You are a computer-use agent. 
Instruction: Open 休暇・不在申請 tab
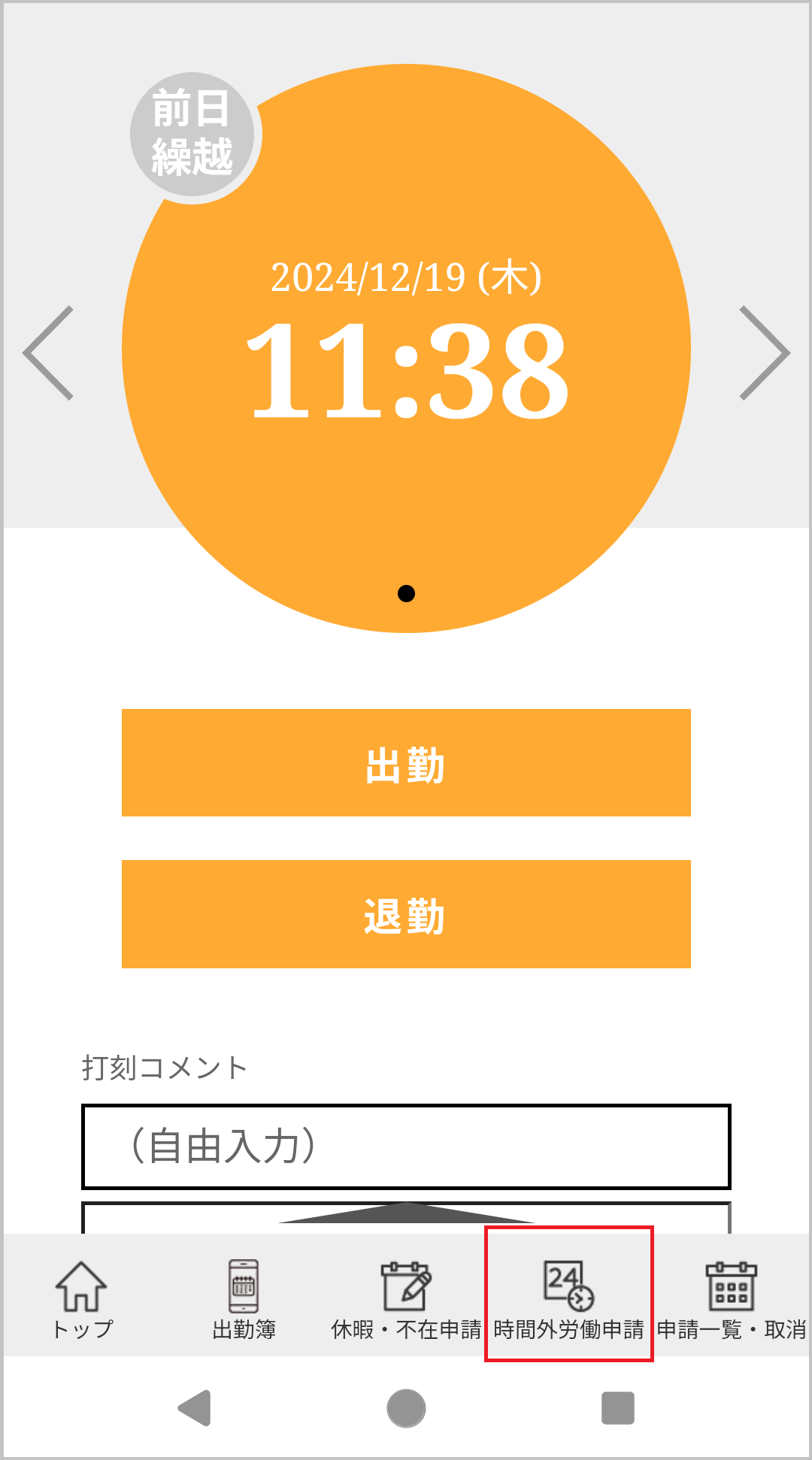pos(406,1298)
